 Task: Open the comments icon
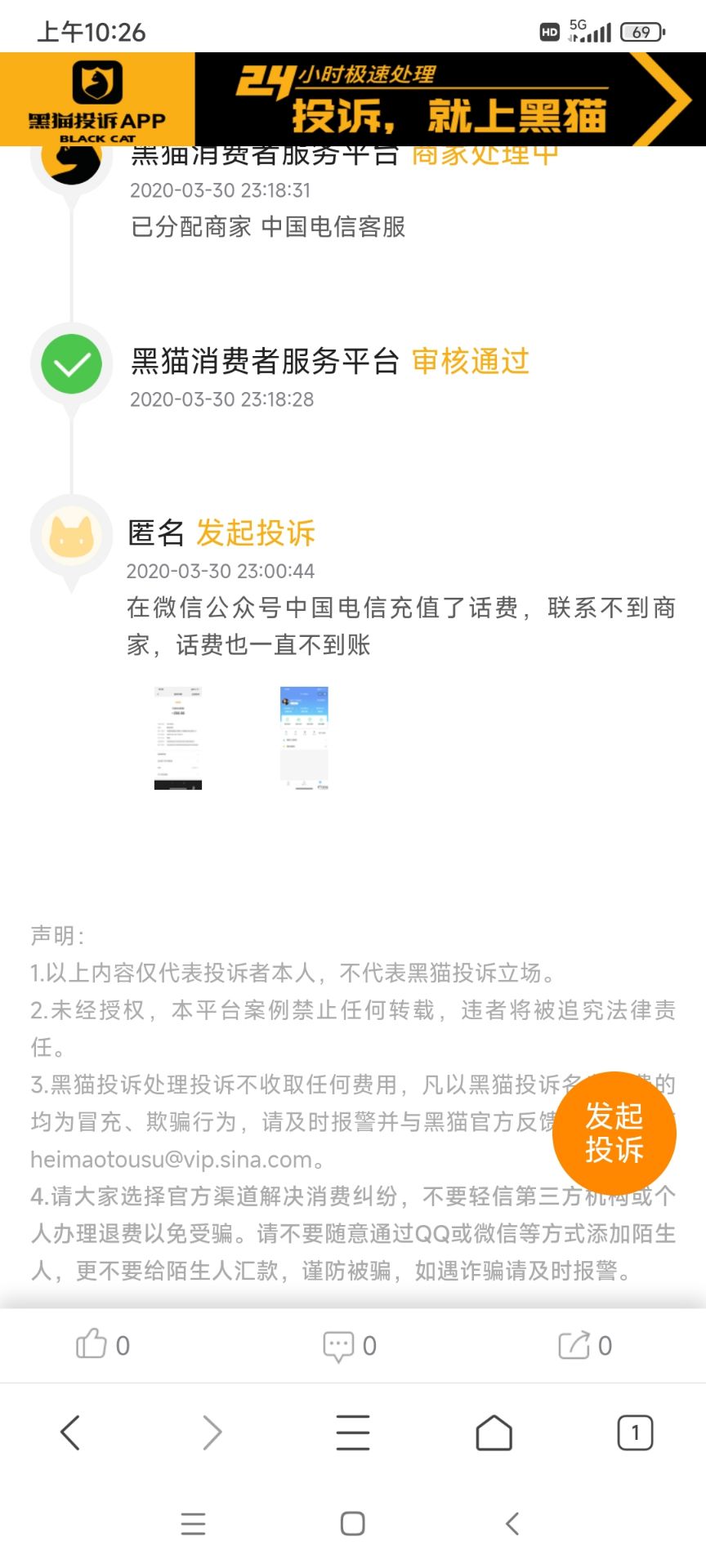(x=338, y=1346)
